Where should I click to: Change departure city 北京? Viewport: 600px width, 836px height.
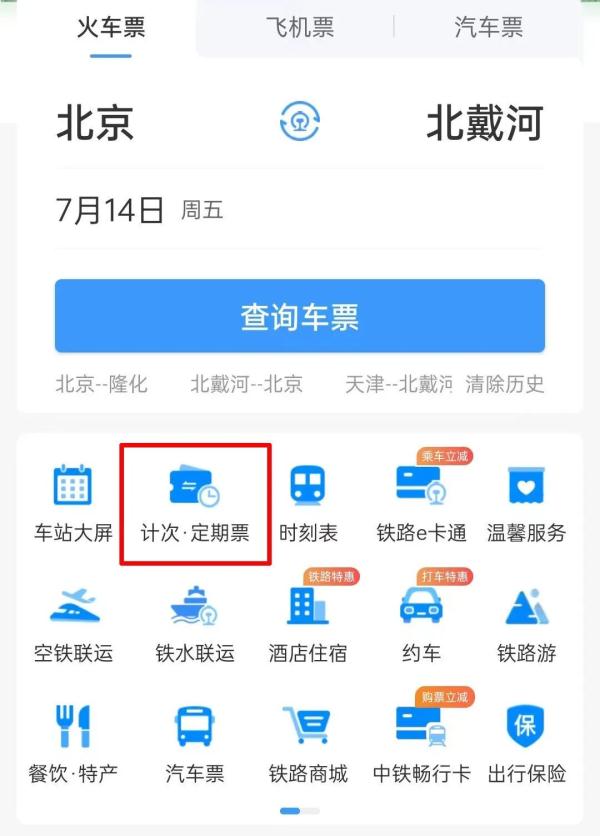point(95,124)
